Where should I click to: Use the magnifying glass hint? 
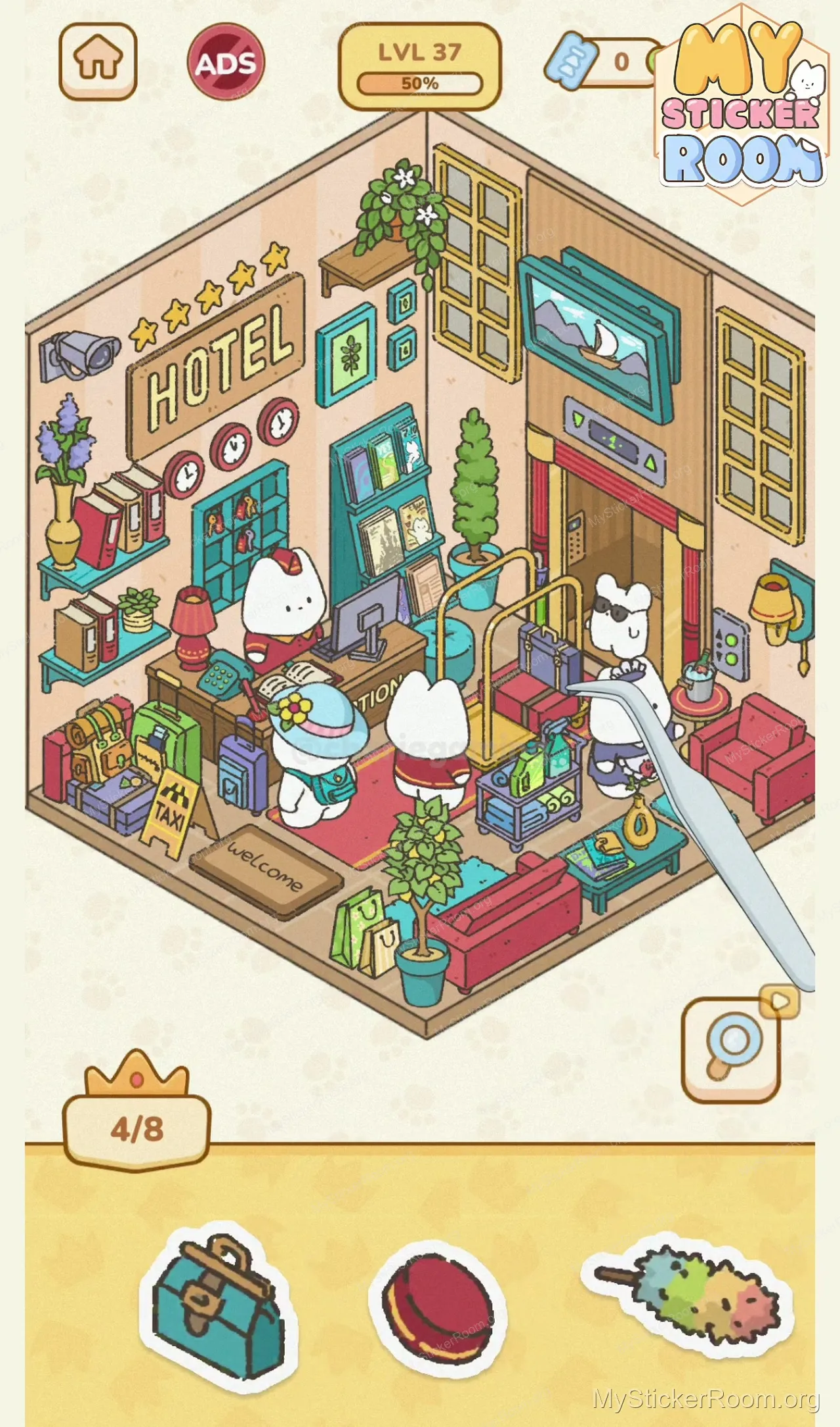tap(731, 1050)
